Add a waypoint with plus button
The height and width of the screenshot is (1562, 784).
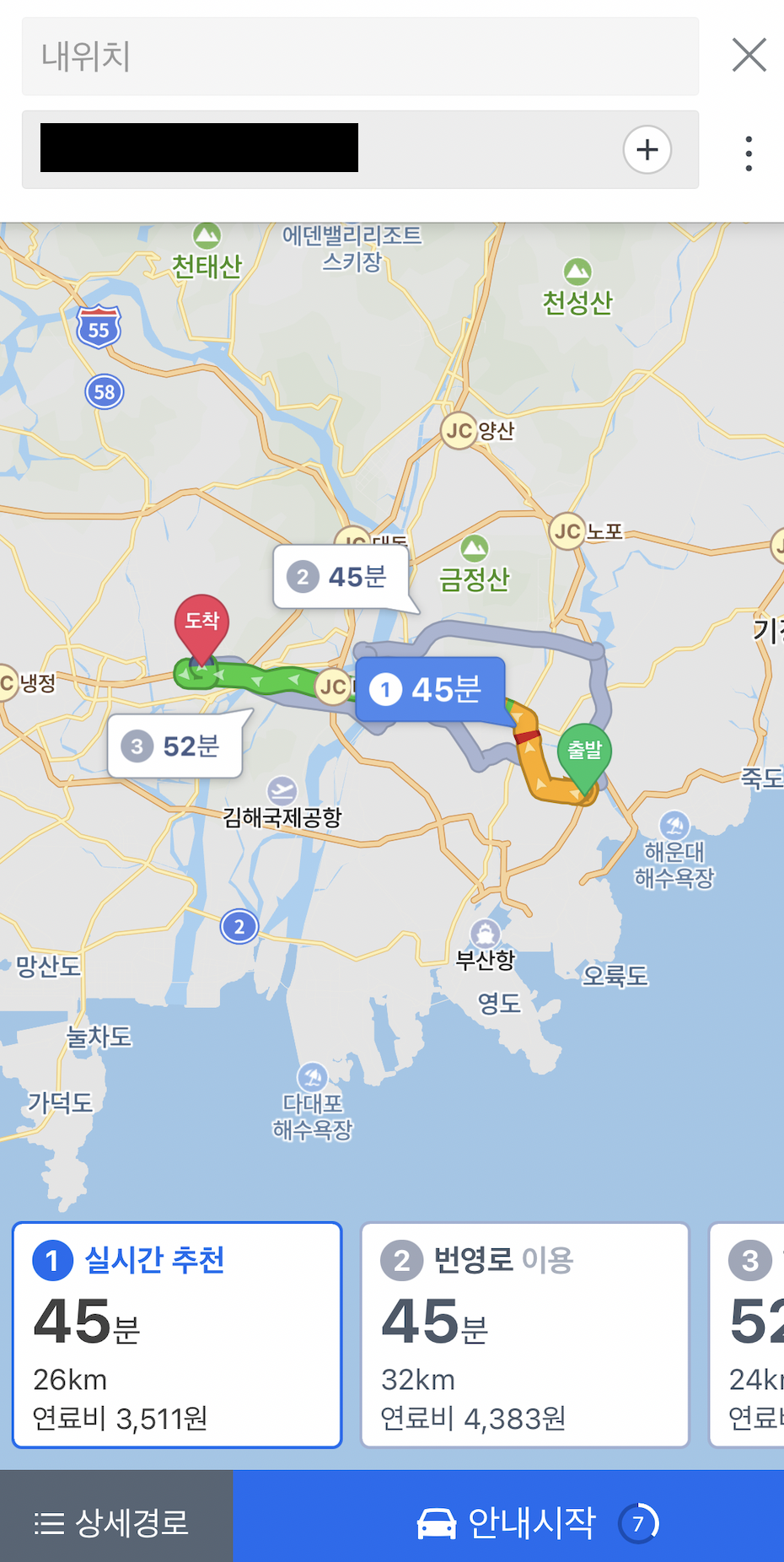tap(647, 150)
